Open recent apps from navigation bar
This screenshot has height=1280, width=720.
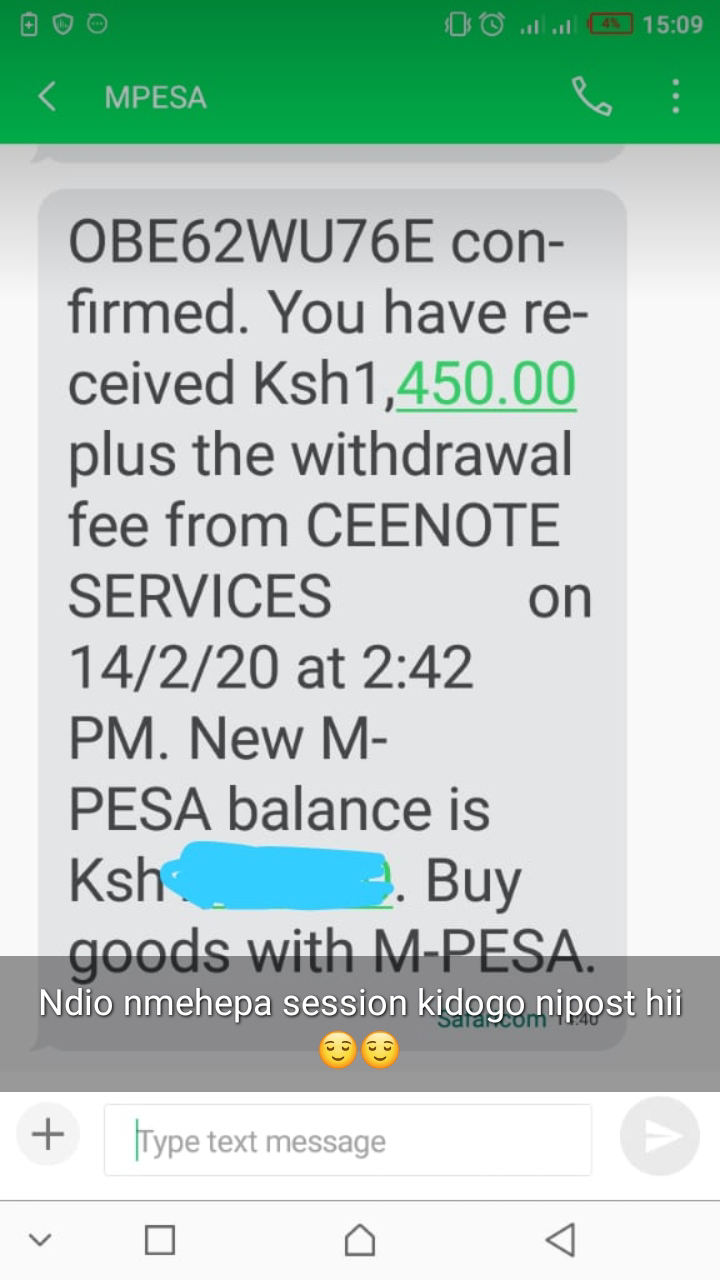(x=160, y=1240)
